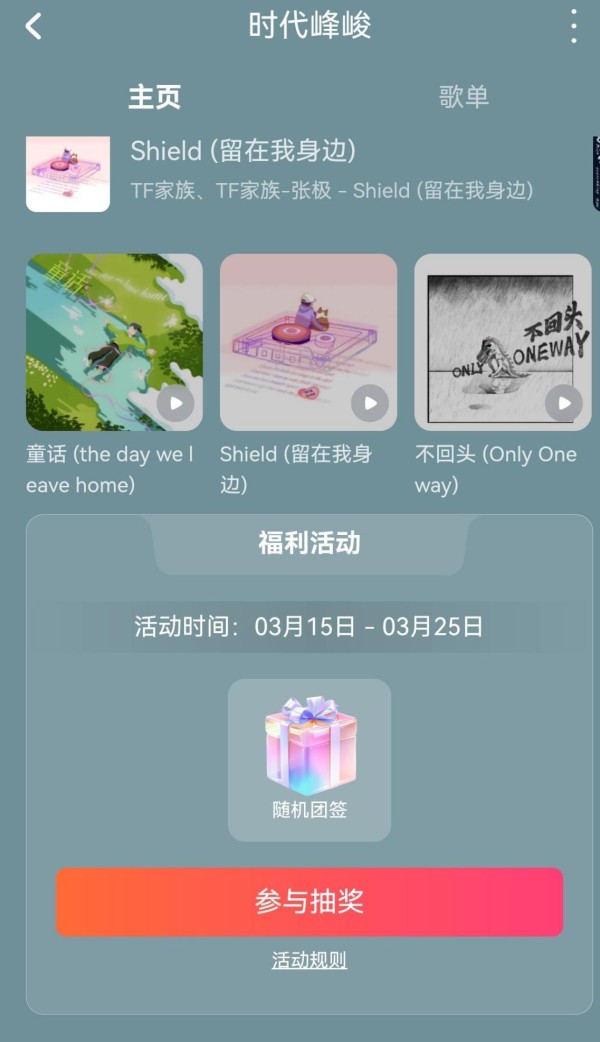Play 不回头 (Only One way)
The width and height of the screenshot is (600, 1042).
[x=564, y=403]
